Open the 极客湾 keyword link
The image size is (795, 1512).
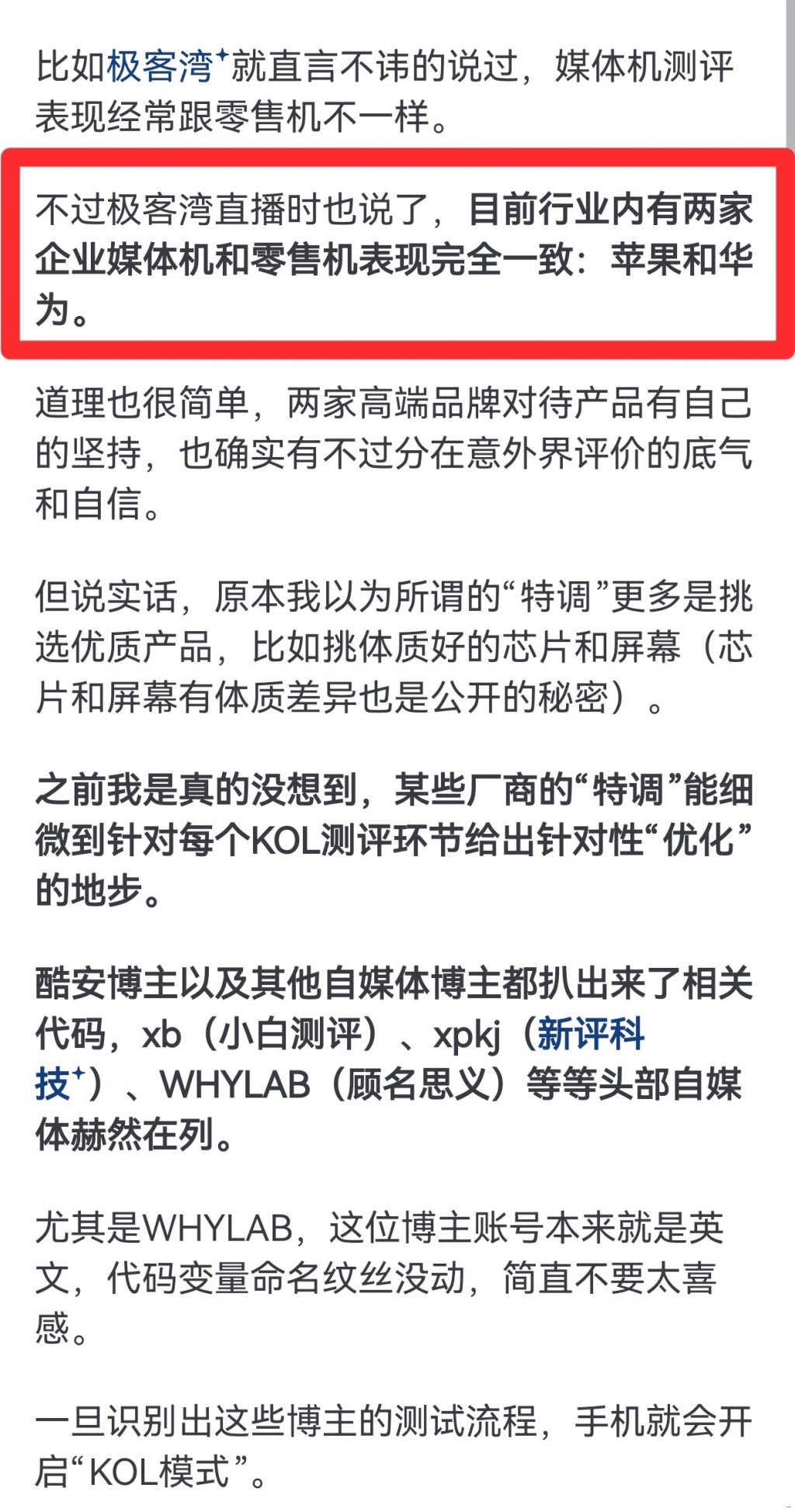pyautogui.click(x=160, y=66)
